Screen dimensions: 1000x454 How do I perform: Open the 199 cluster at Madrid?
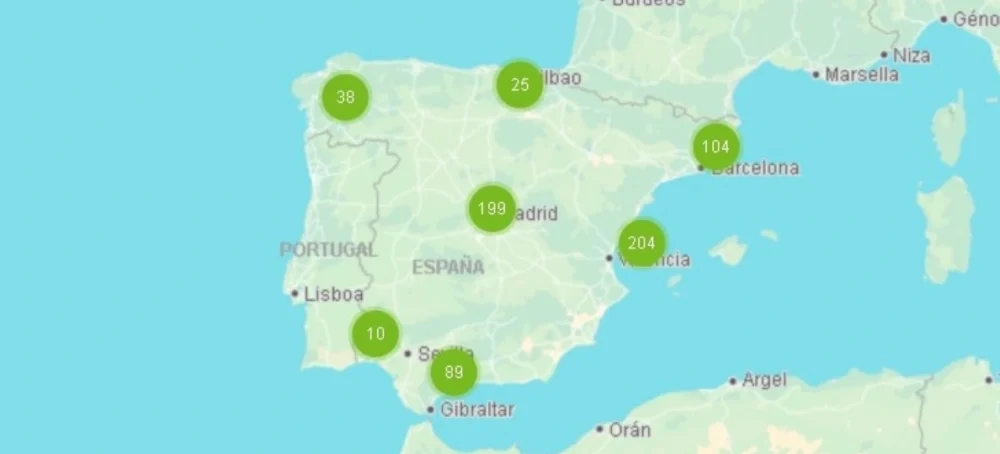click(x=492, y=209)
